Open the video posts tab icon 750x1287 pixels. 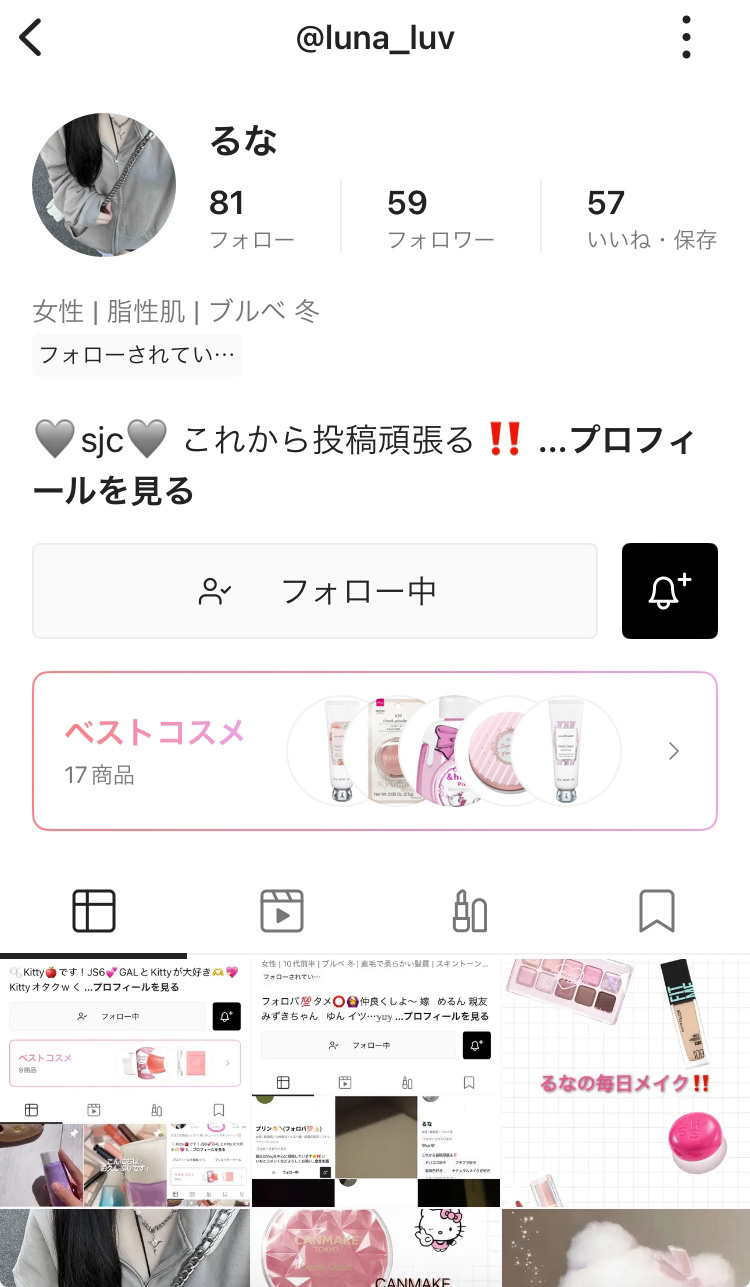[281, 911]
